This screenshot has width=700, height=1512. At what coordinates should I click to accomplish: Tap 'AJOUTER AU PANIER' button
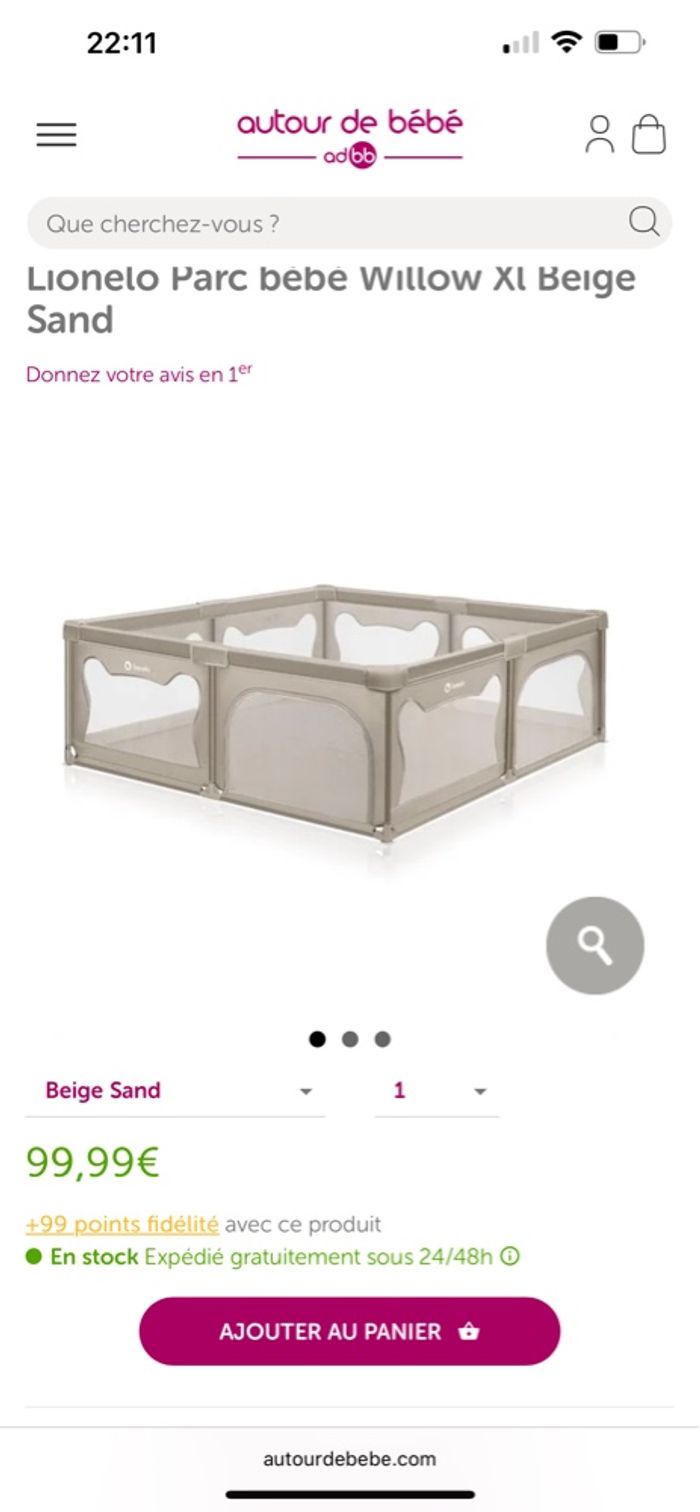pyautogui.click(x=349, y=1331)
